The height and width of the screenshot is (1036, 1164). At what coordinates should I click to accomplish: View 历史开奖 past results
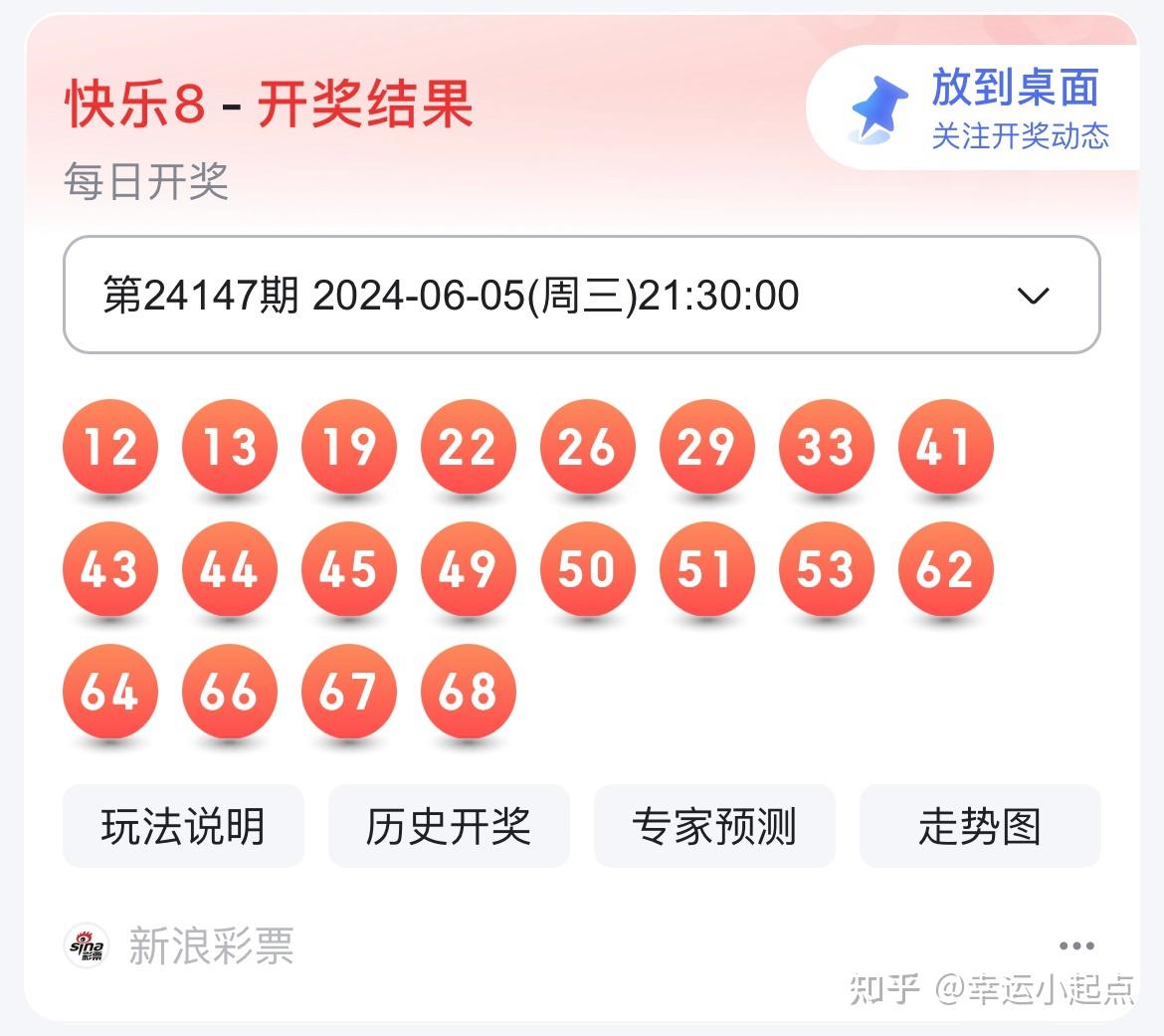[x=449, y=826]
